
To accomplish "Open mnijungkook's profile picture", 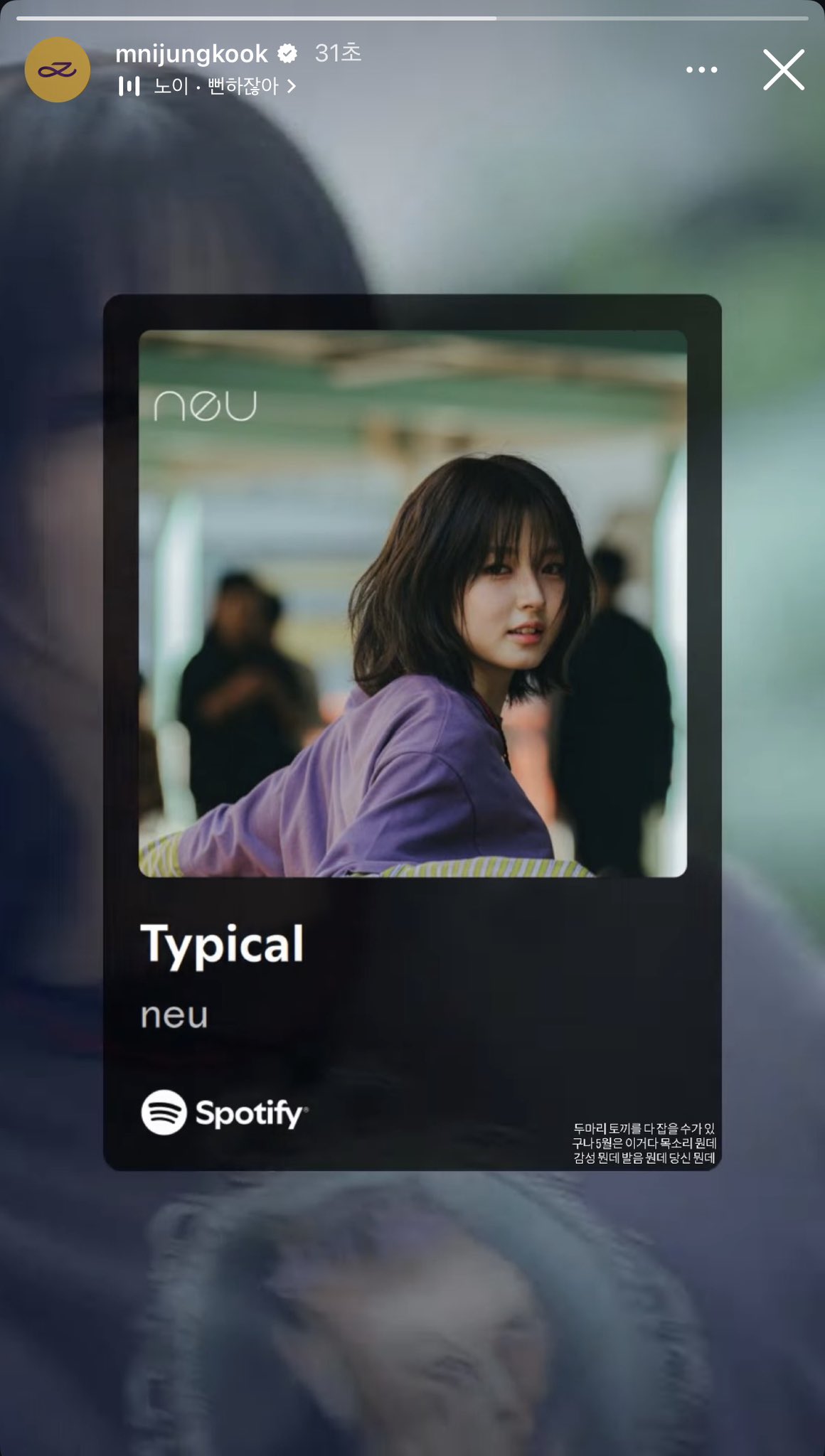I will click(58, 70).
